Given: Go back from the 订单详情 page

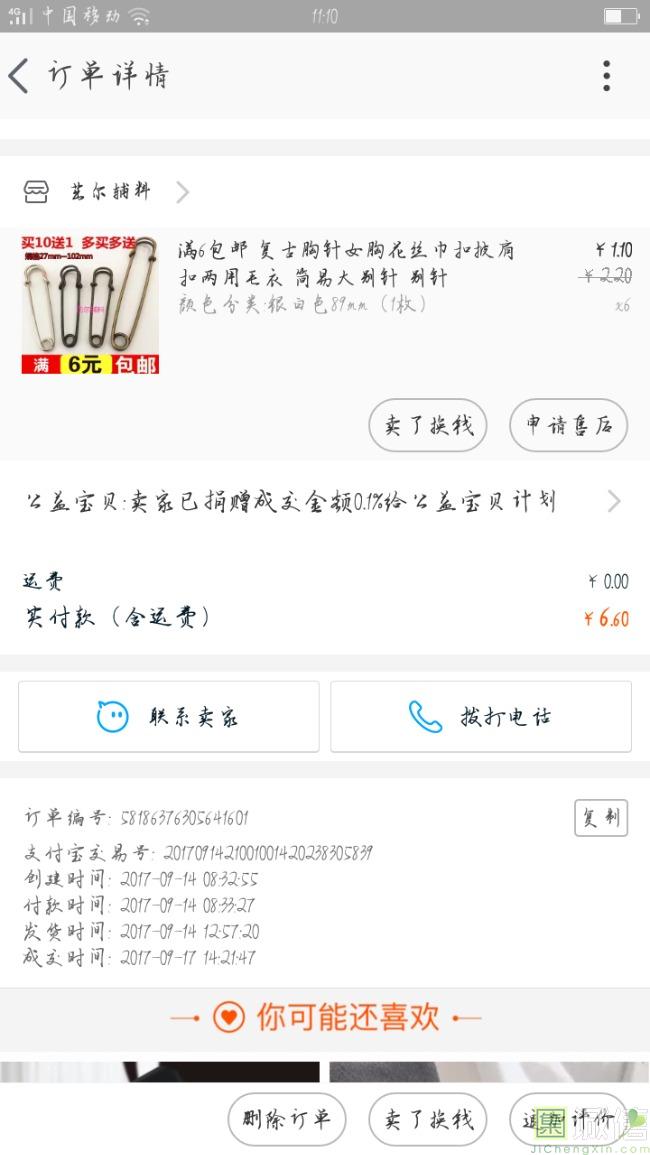Looking at the screenshot, I should (x=20, y=76).
